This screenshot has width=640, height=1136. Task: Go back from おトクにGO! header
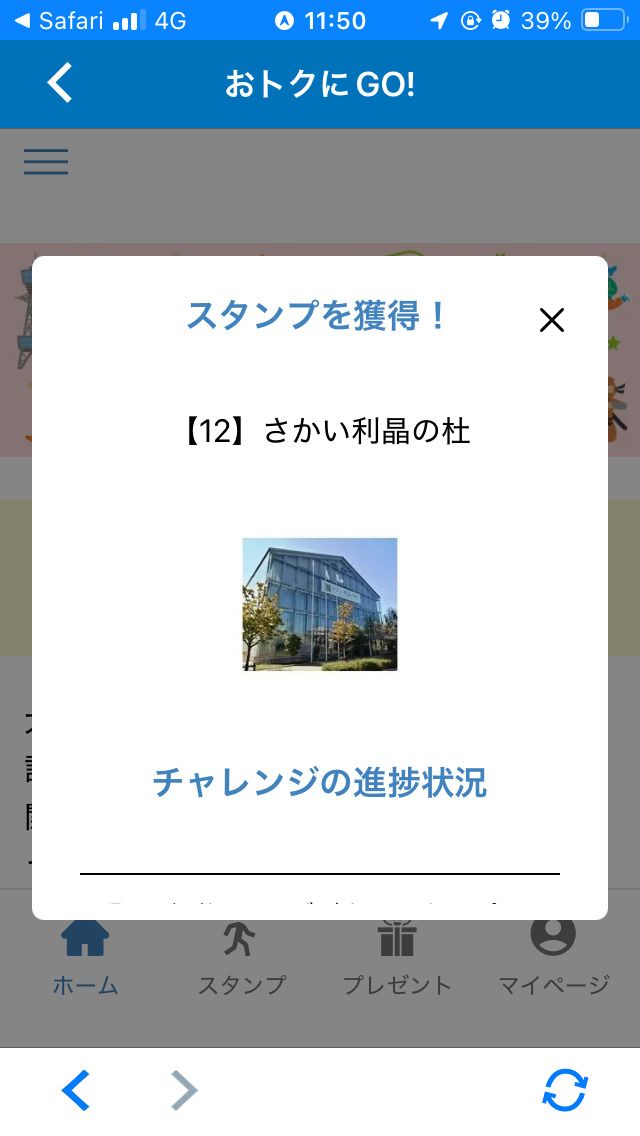[x=60, y=83]
